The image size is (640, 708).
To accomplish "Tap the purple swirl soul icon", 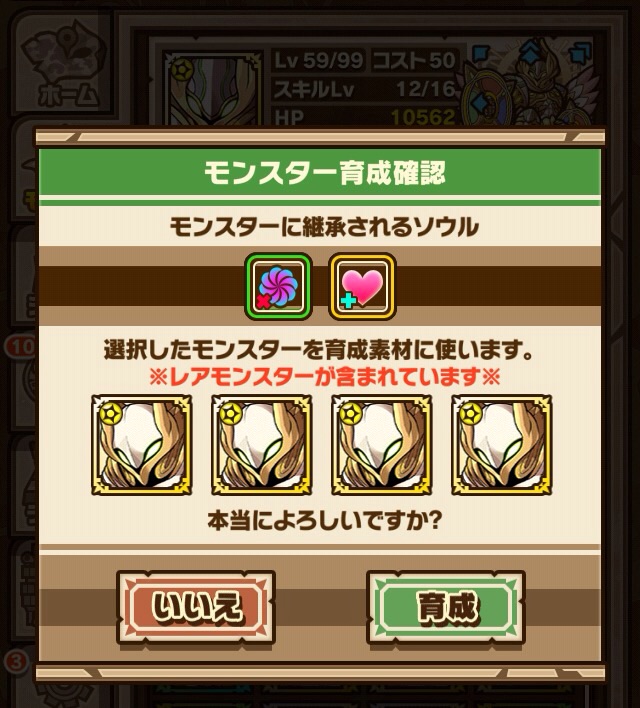I will [278, 286].
